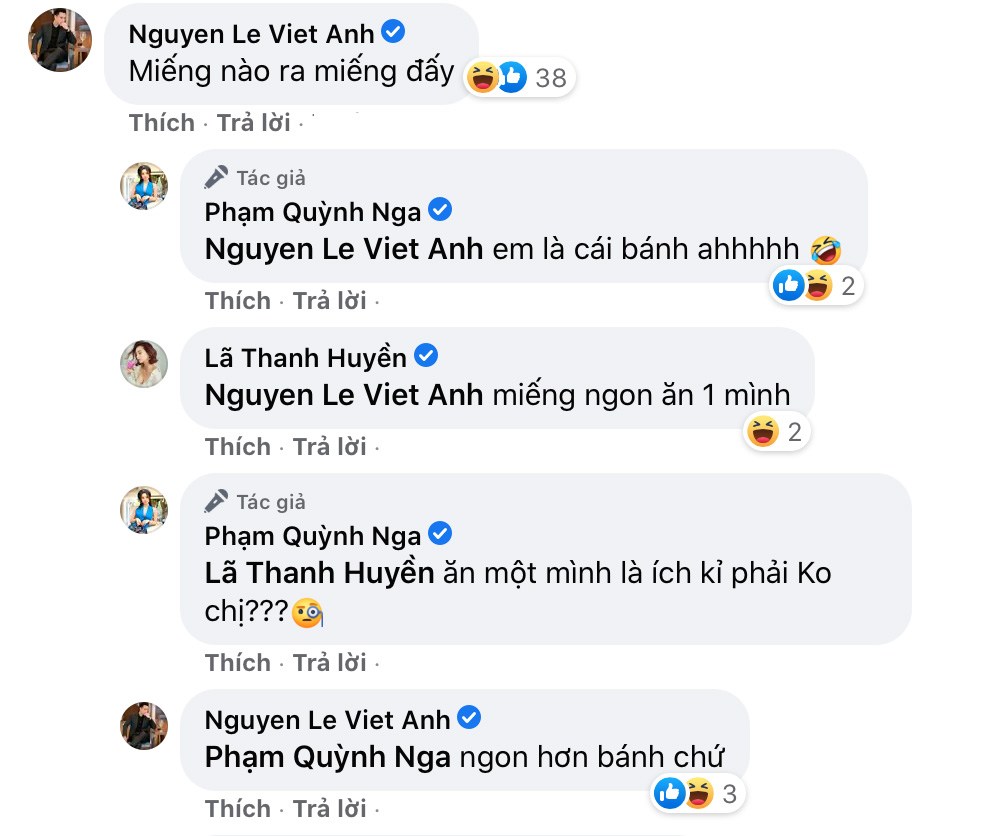This screenshot has height=836, width=996.
Task: Like the comment "miếng ngon ăn 1 mình"
Action: click(x=237, y=447)
